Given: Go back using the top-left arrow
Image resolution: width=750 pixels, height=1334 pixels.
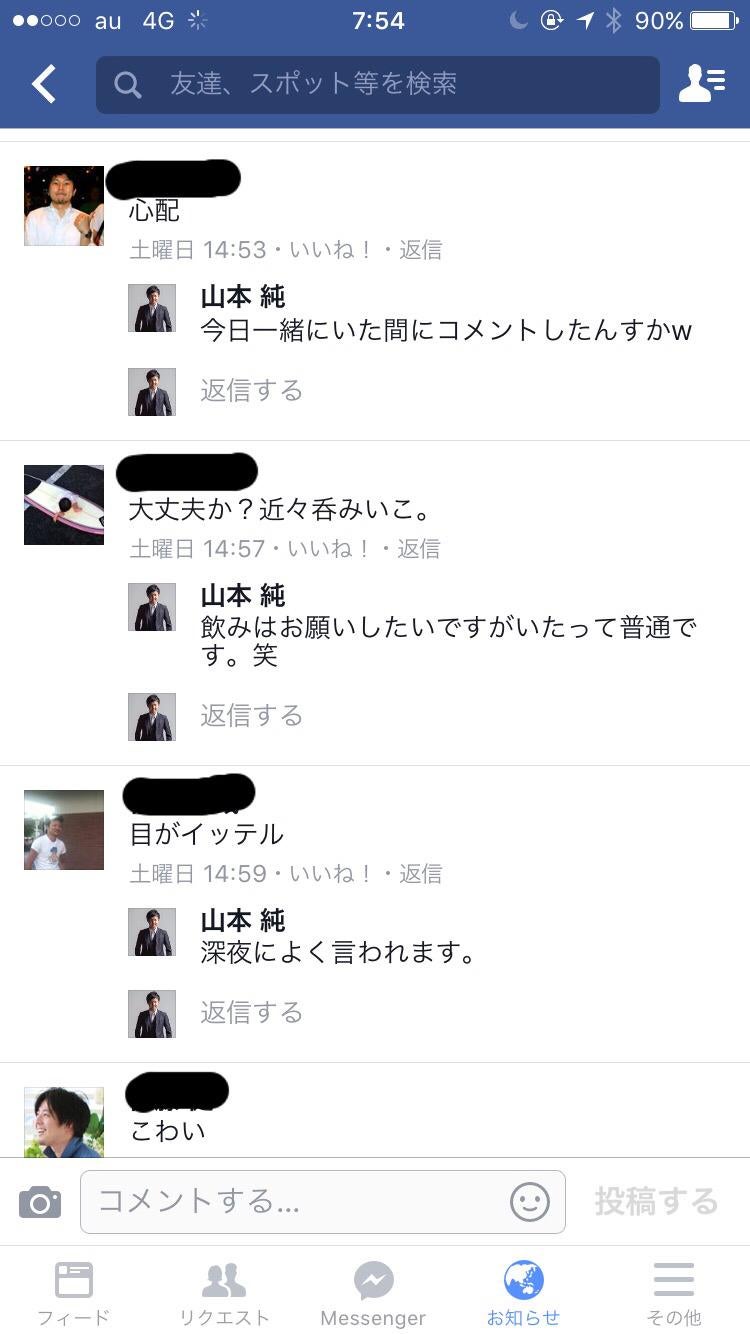Looking at the screenshot, I should point(44,85).
